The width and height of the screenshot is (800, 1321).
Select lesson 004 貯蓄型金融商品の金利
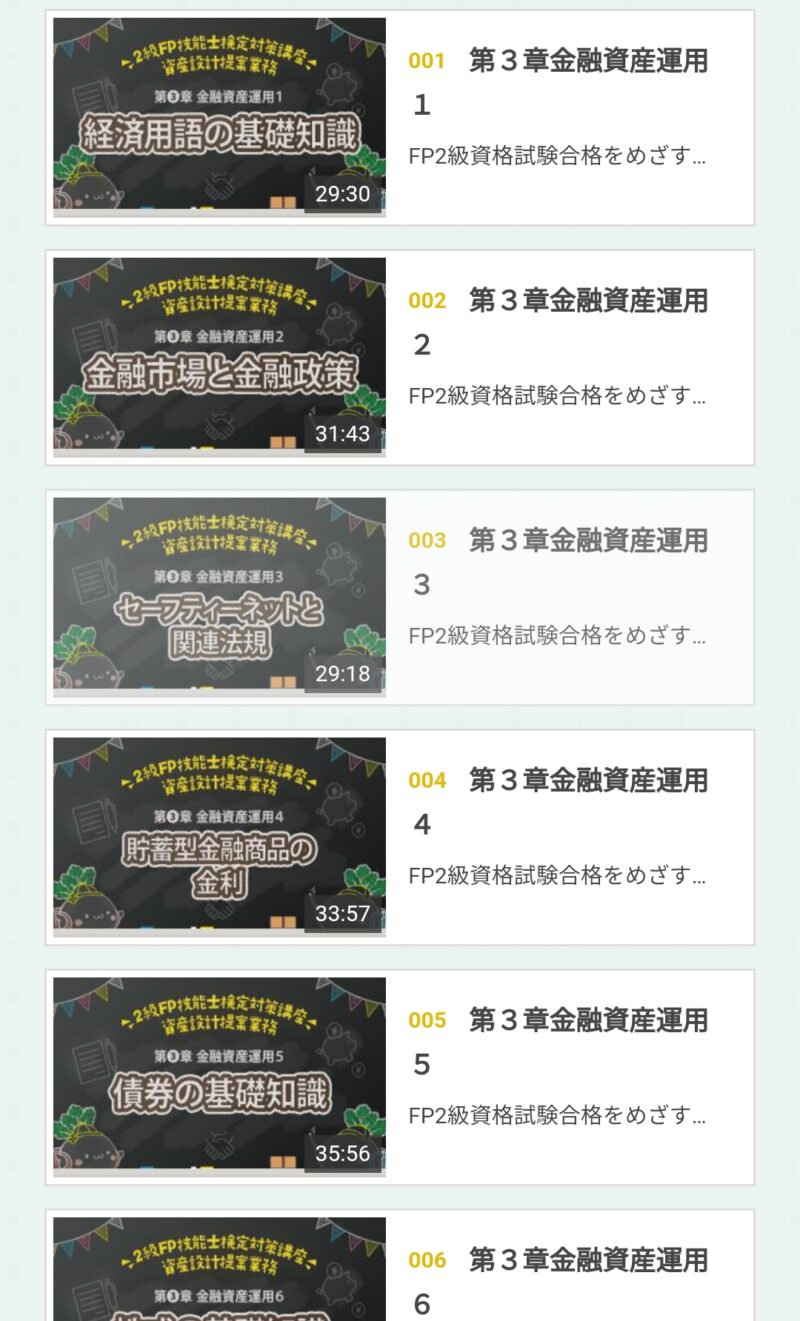pyautogui.click(x=219, y=836)
